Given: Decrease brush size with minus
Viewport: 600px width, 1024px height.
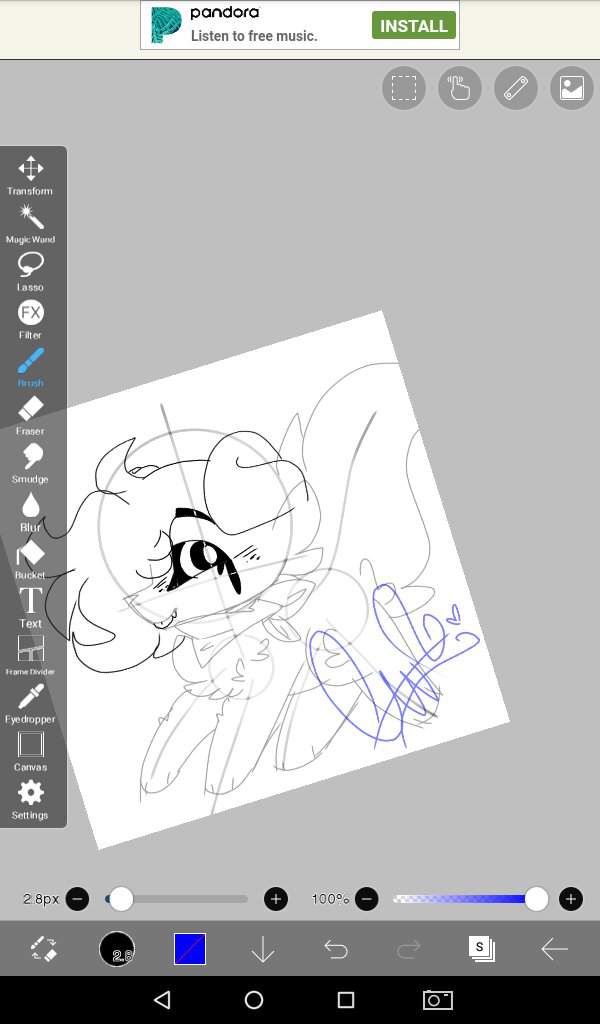Looking at the screenshot, I should (78, 899).
